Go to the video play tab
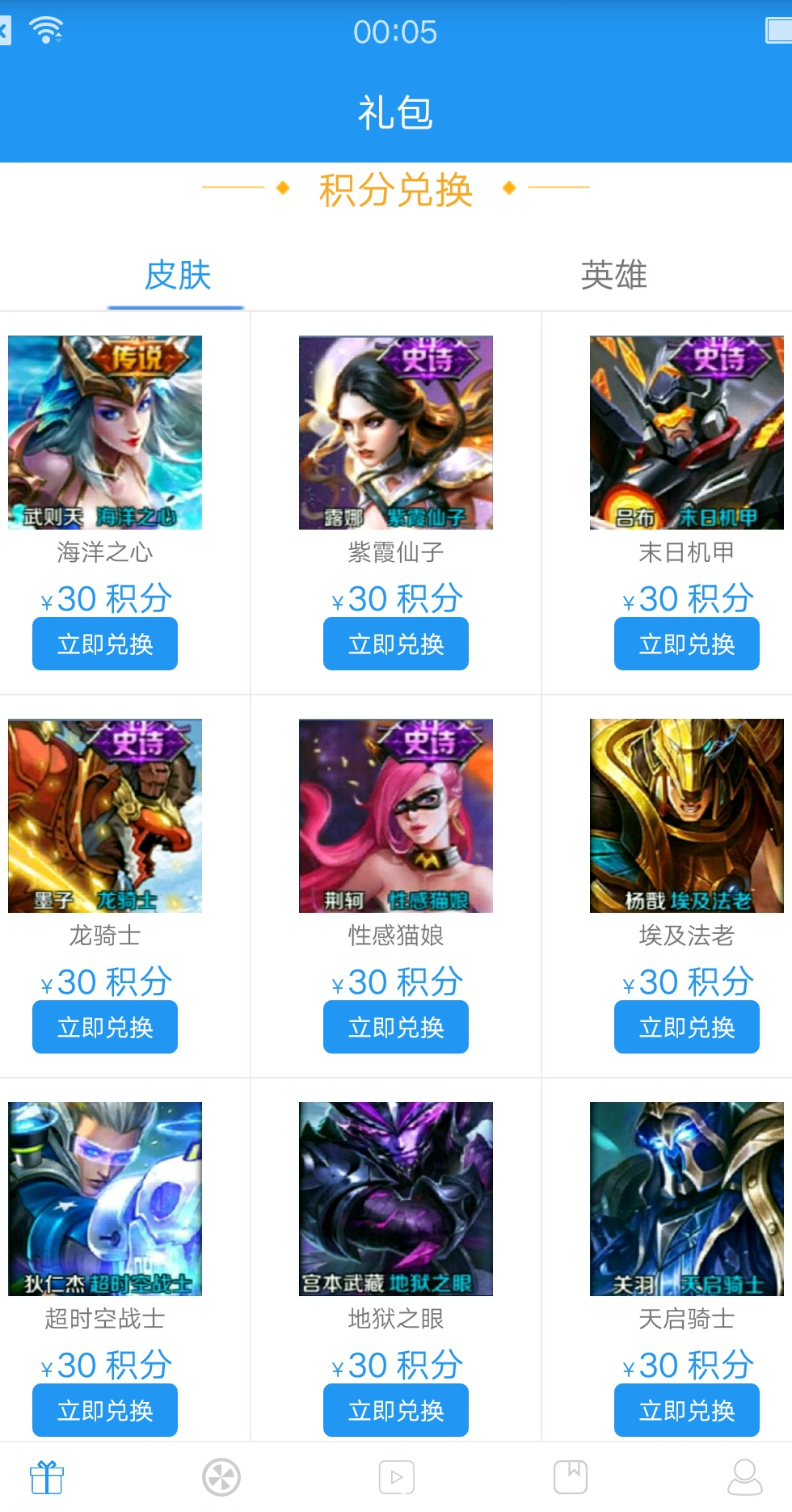This screenshot has height=1512, width=792. (x=396, y=1477)
